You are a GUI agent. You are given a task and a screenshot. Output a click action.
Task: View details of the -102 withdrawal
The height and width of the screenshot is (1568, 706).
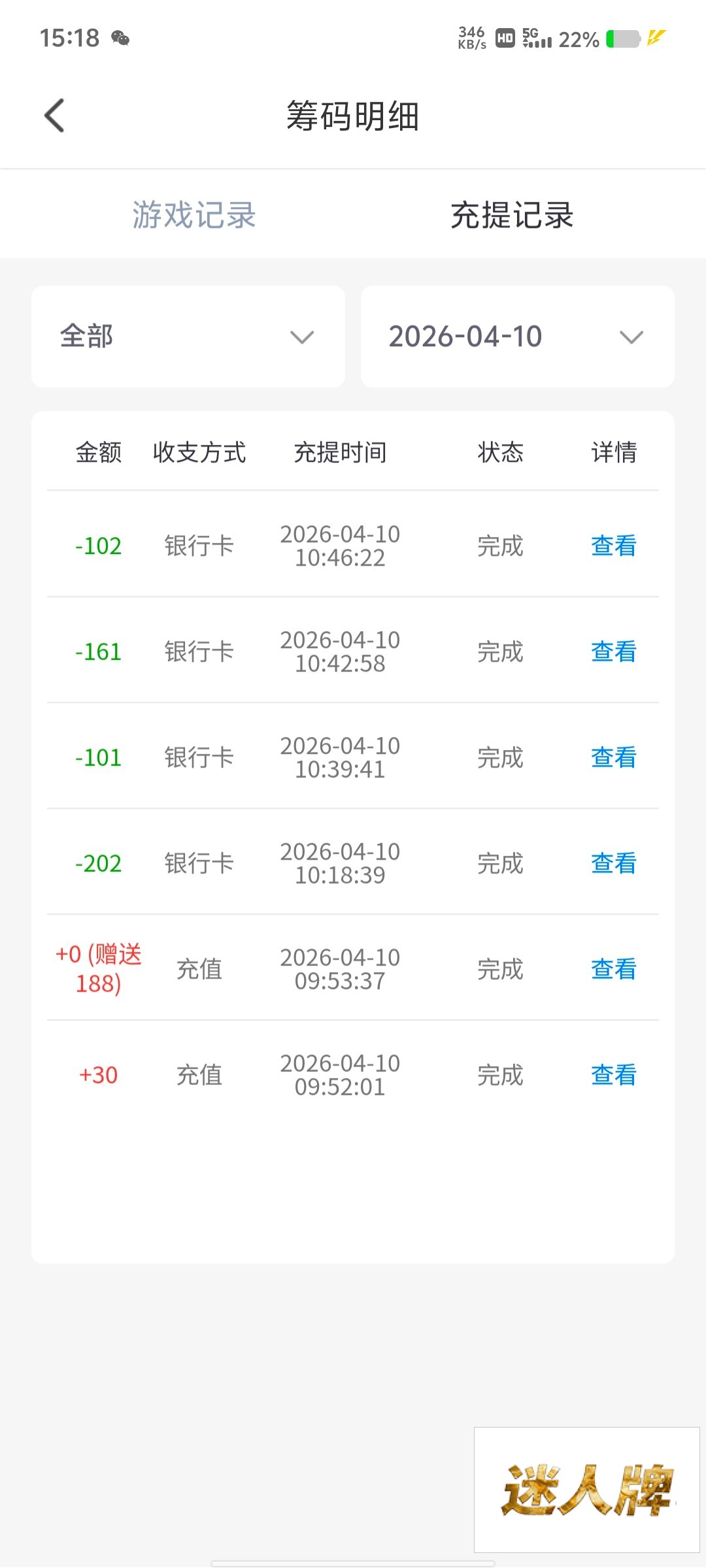613,546
